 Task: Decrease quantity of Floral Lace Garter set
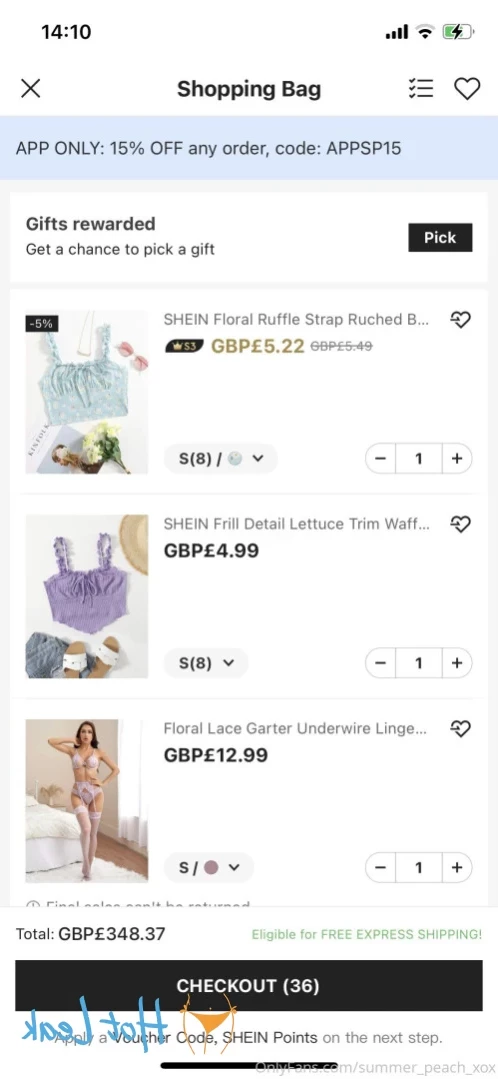pos(380,868)
